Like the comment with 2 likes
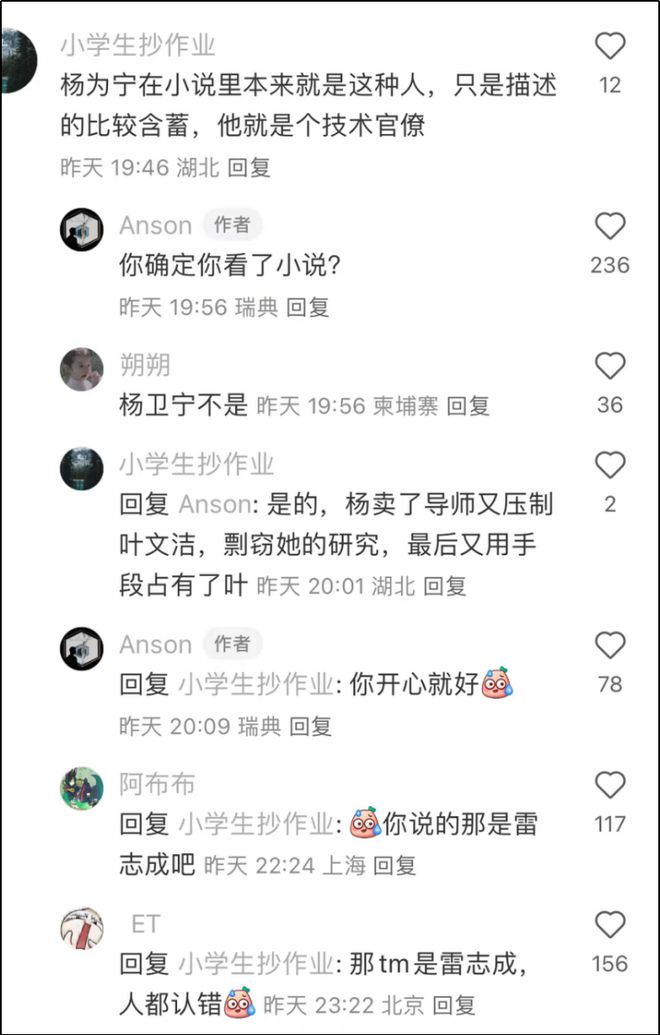The image size is (660, 1035). (610, 465)
